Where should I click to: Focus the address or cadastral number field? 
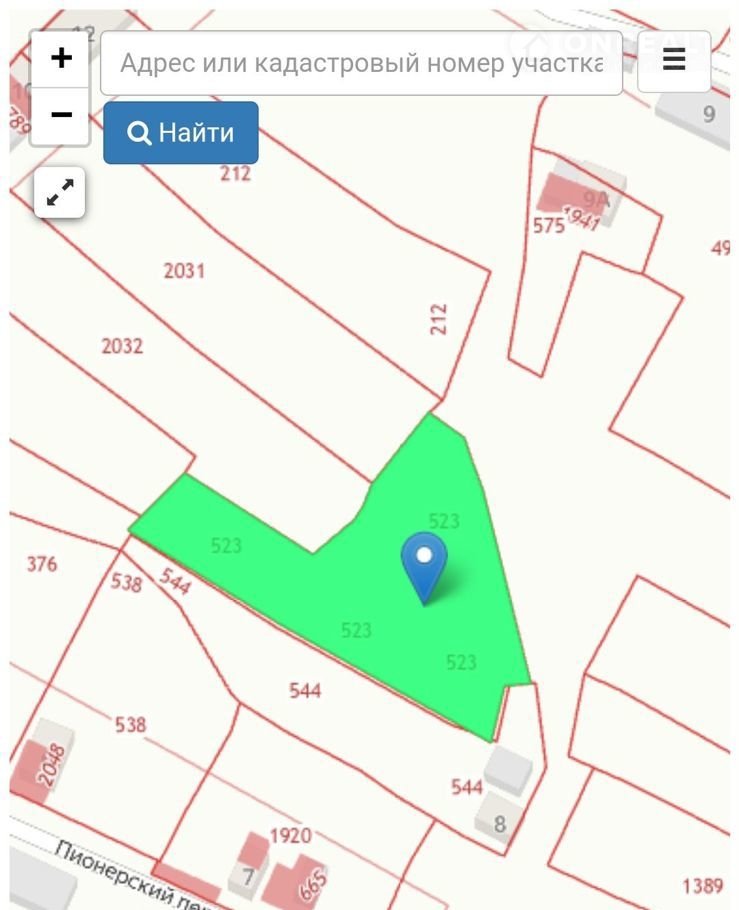click(x=361, y=63)
